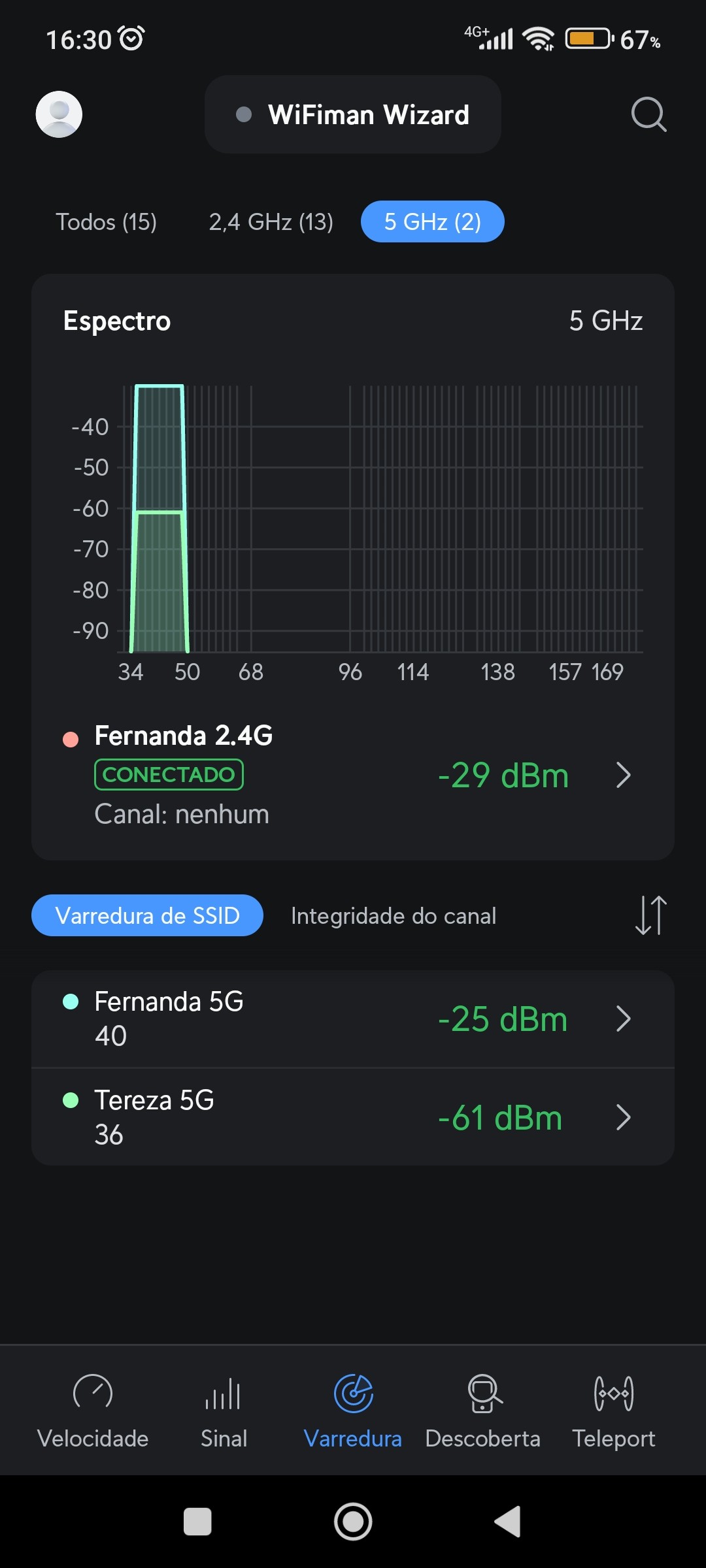Show all networks with Todos (15)

click(x=106, y=222)
